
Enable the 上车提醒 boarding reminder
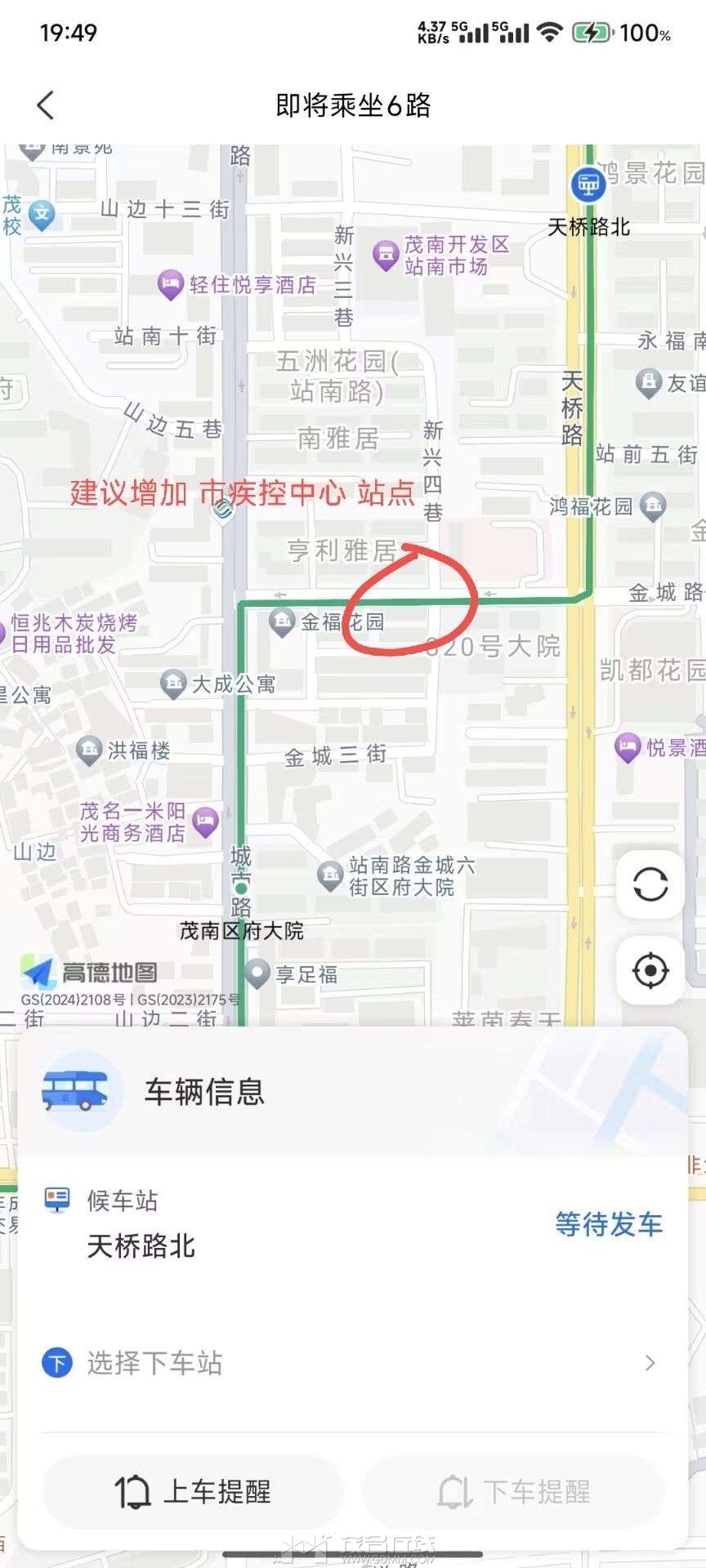(x=193, y=1492)
